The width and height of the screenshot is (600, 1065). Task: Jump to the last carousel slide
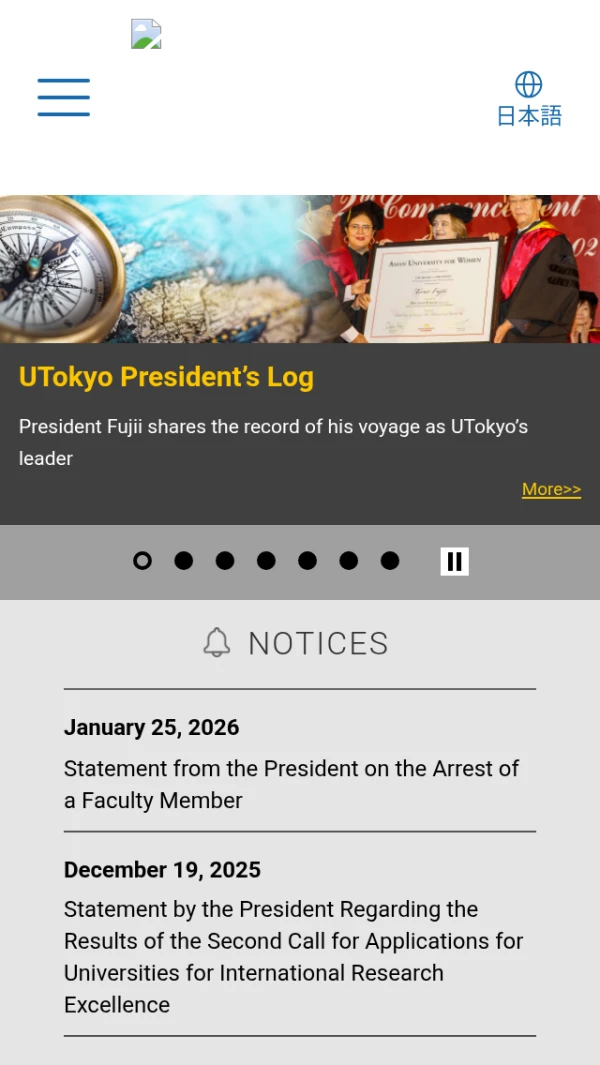(x=390, y=561)
